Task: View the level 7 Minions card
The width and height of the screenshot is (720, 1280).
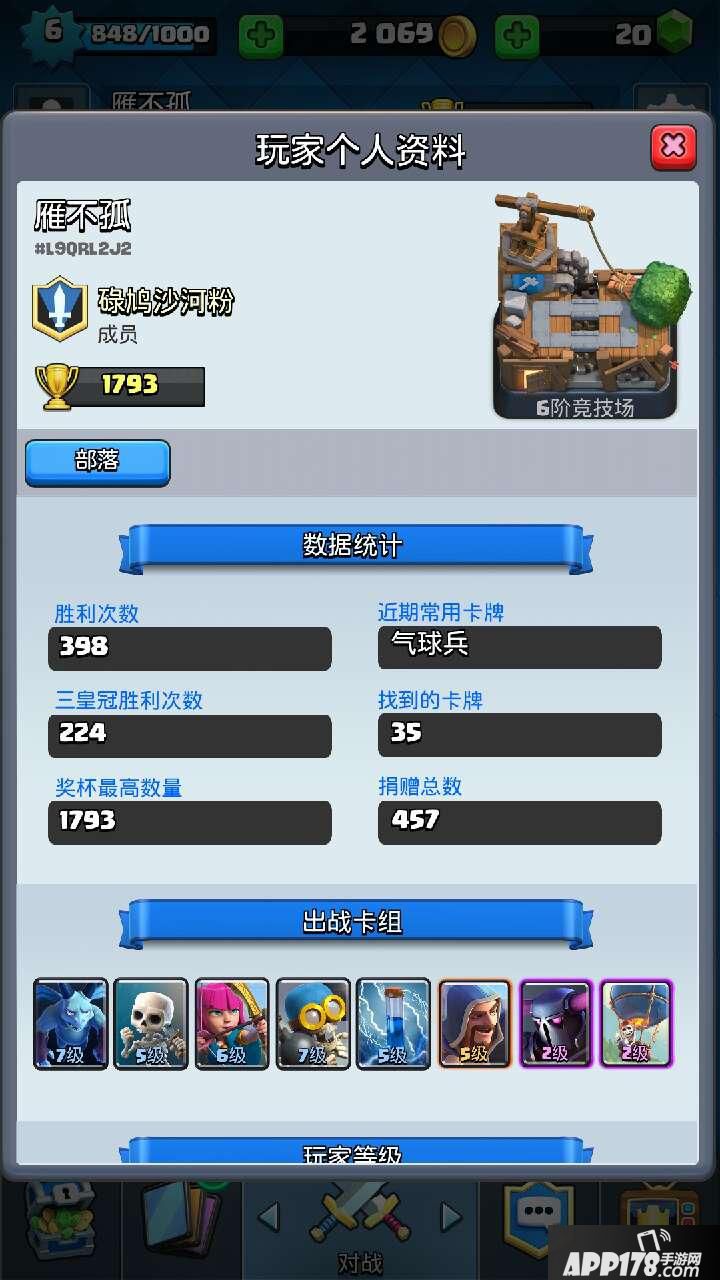Action: click(71, 1023)
